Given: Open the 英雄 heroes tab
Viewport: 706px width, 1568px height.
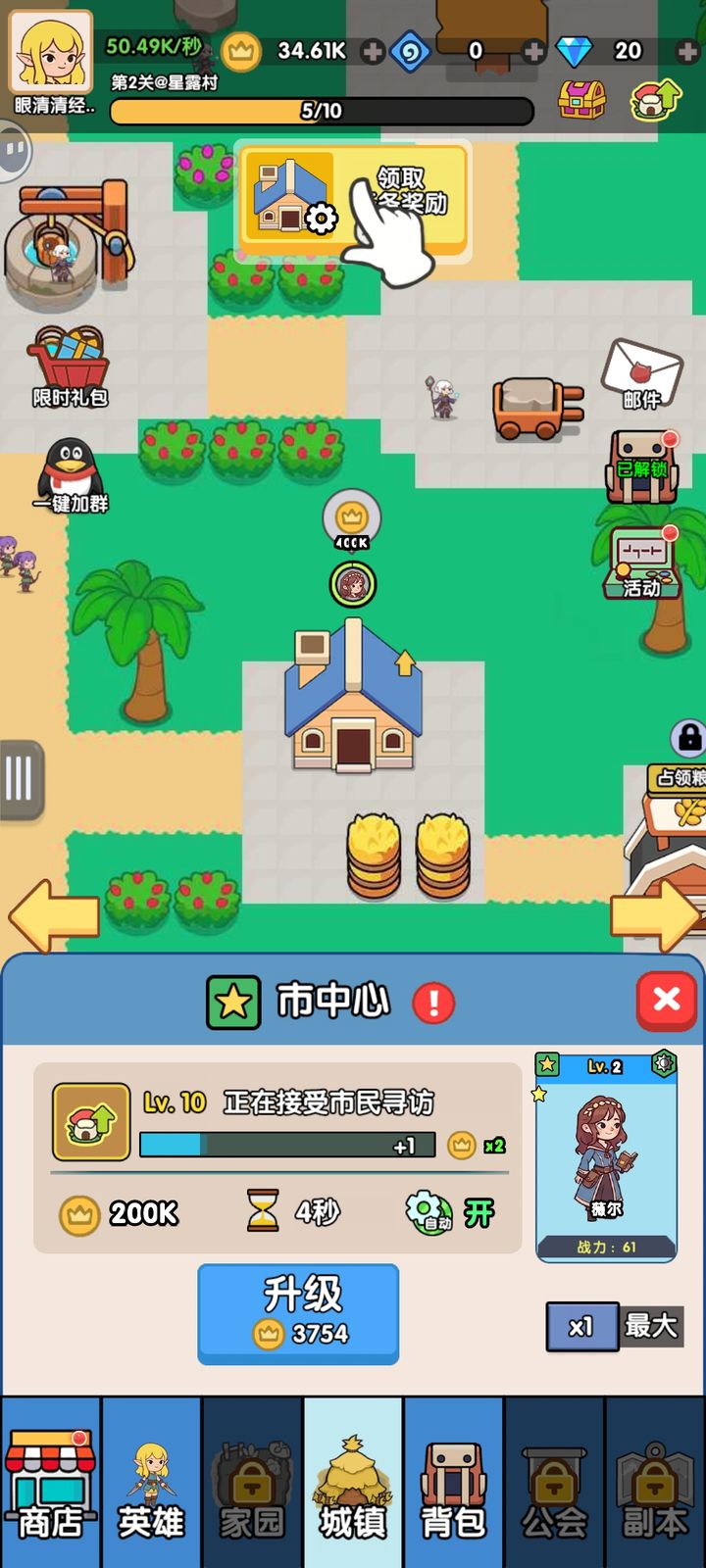Looking at the screenshot, I should pos(151,1480).
